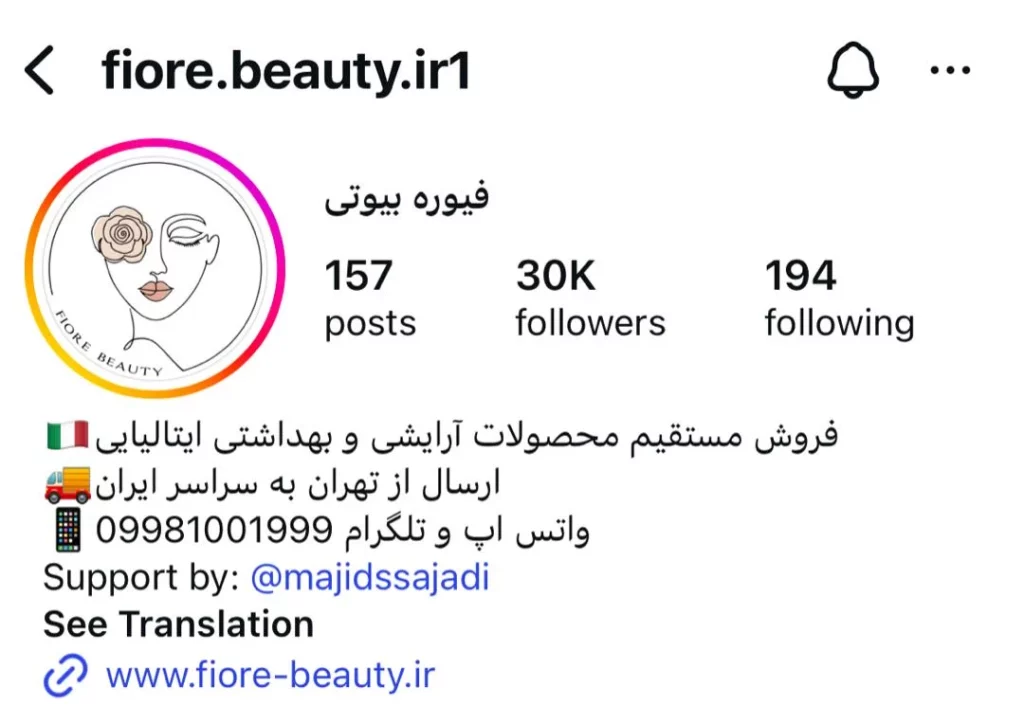Go back using the top-left arrow

click(x=40, y=71)
